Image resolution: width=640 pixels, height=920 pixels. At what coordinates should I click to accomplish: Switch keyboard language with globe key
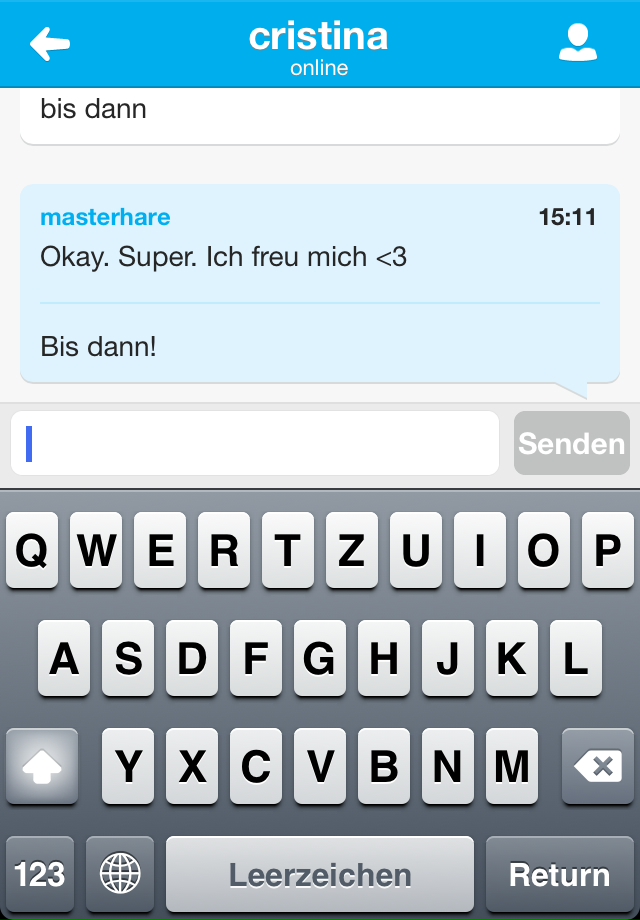tap(120, 874)
